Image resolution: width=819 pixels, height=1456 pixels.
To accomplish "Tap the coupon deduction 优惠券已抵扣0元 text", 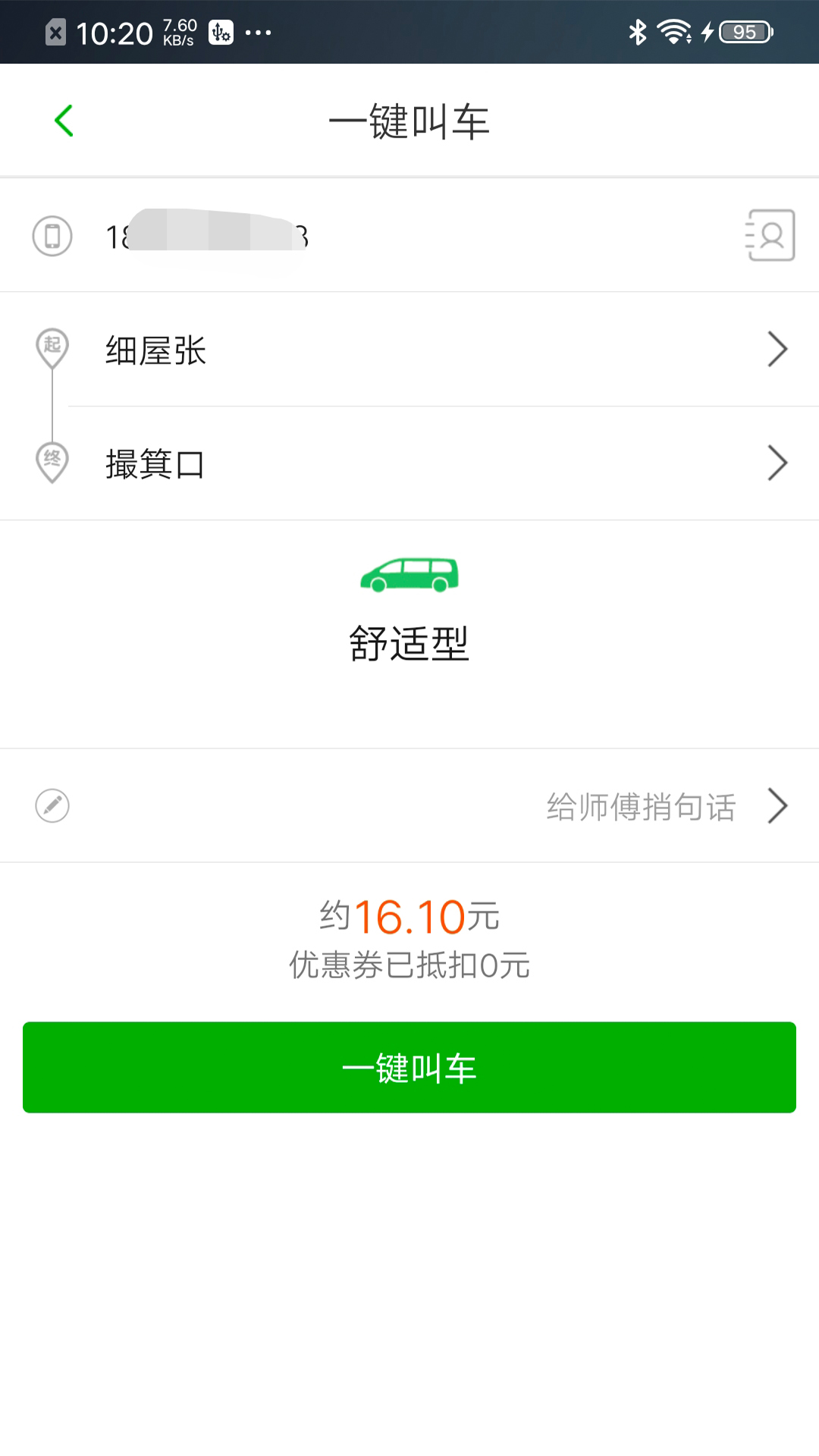I will click(x=409, y=966).
